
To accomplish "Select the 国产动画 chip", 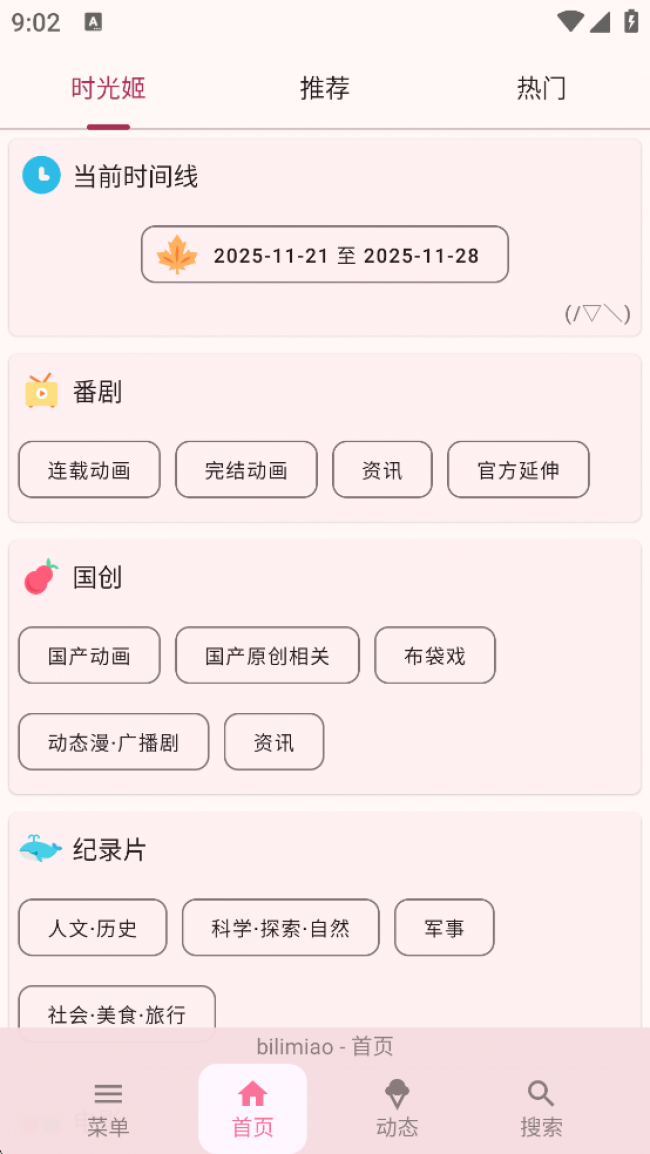I will coord(89,656).
